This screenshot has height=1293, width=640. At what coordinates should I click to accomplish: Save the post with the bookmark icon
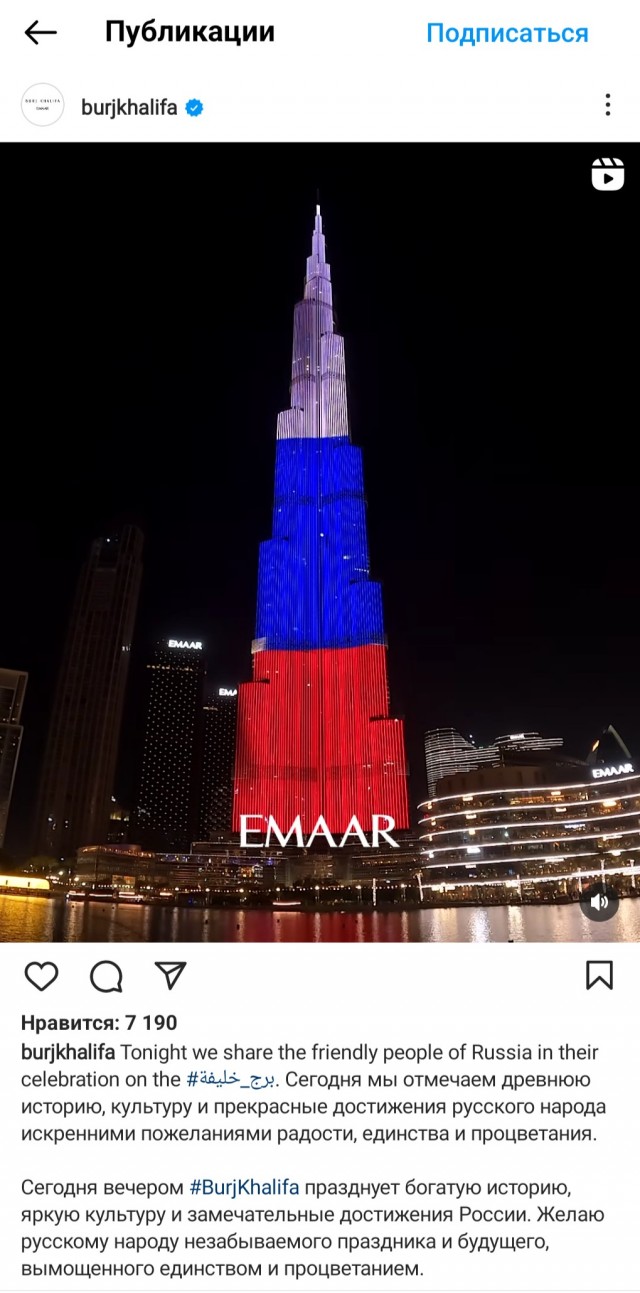[599, 975]
